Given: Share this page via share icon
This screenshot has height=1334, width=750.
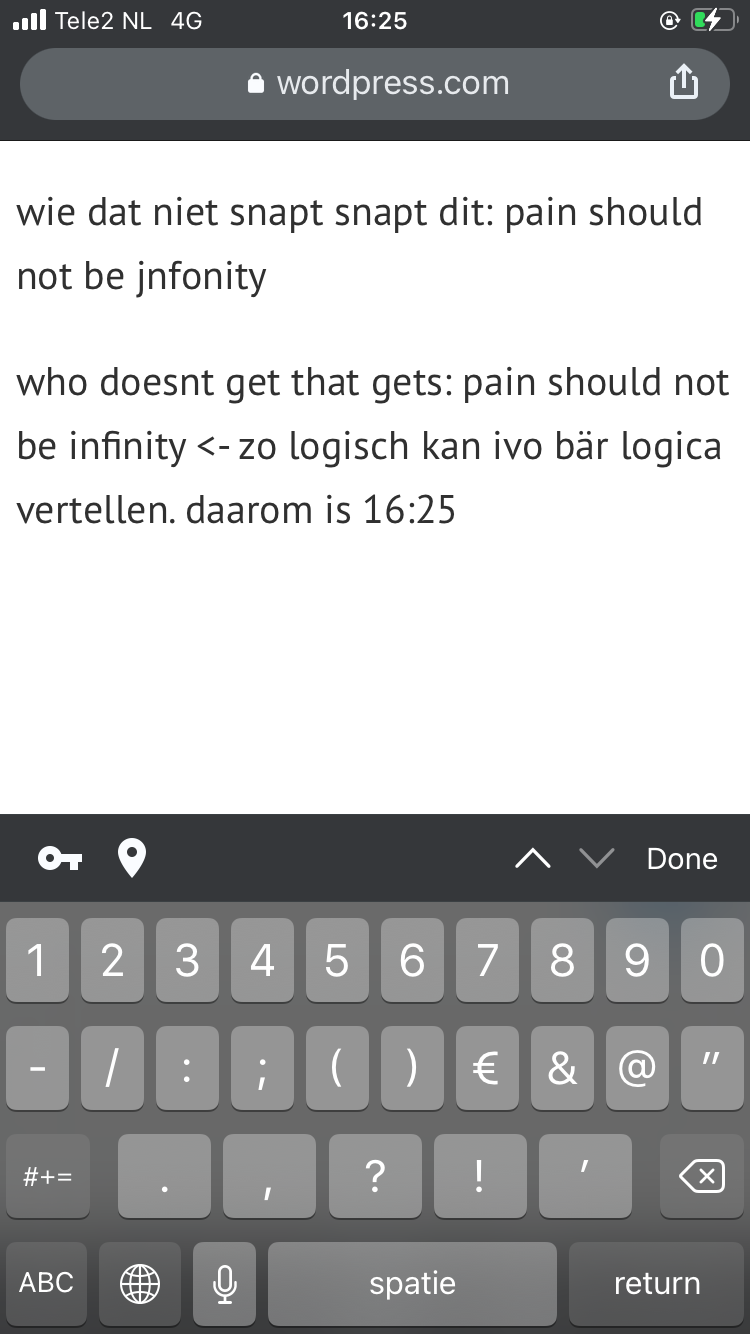Looking at the screenshot, I should click(683, 83).
